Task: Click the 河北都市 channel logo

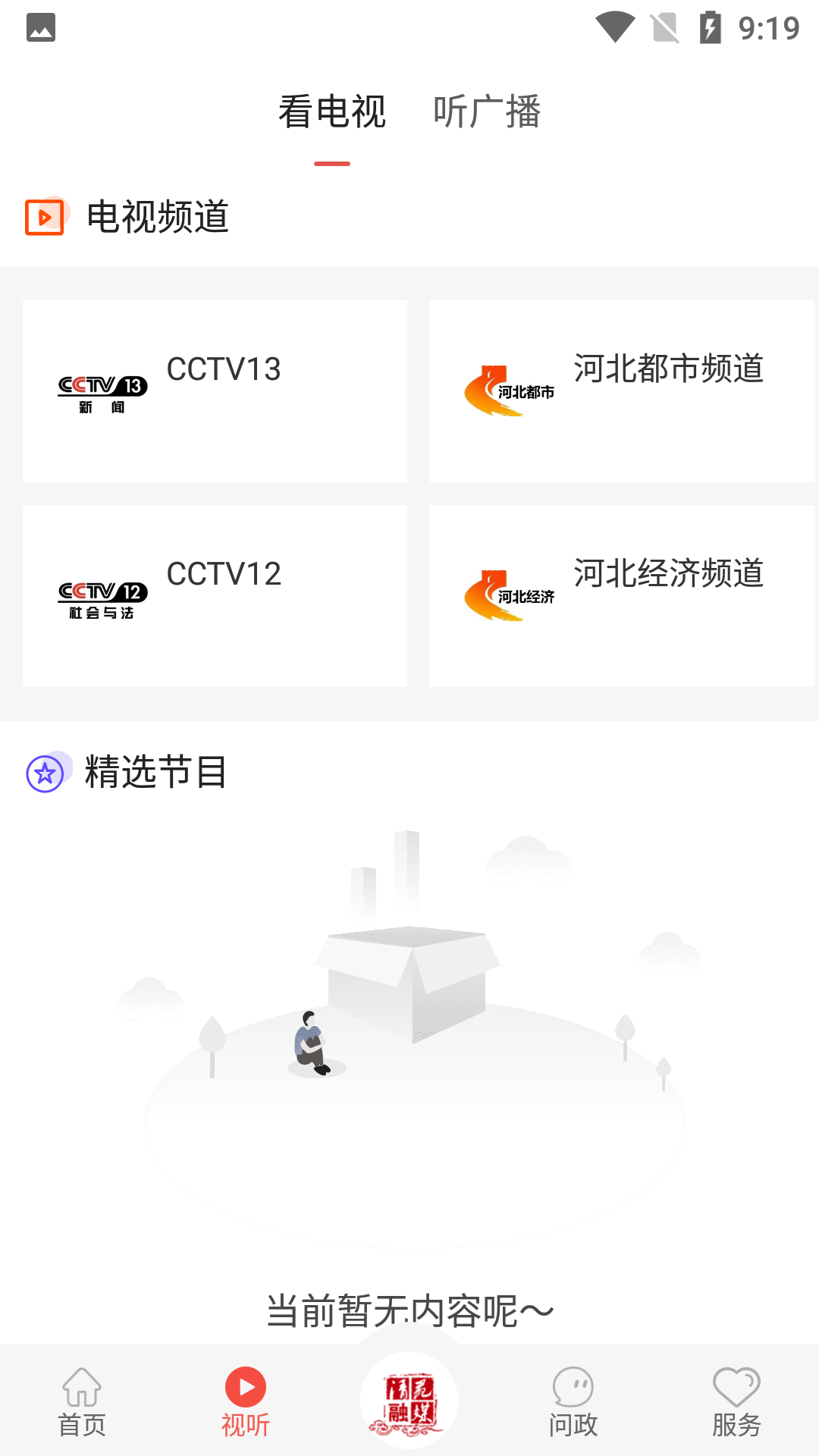Action: tap(510, 391)
